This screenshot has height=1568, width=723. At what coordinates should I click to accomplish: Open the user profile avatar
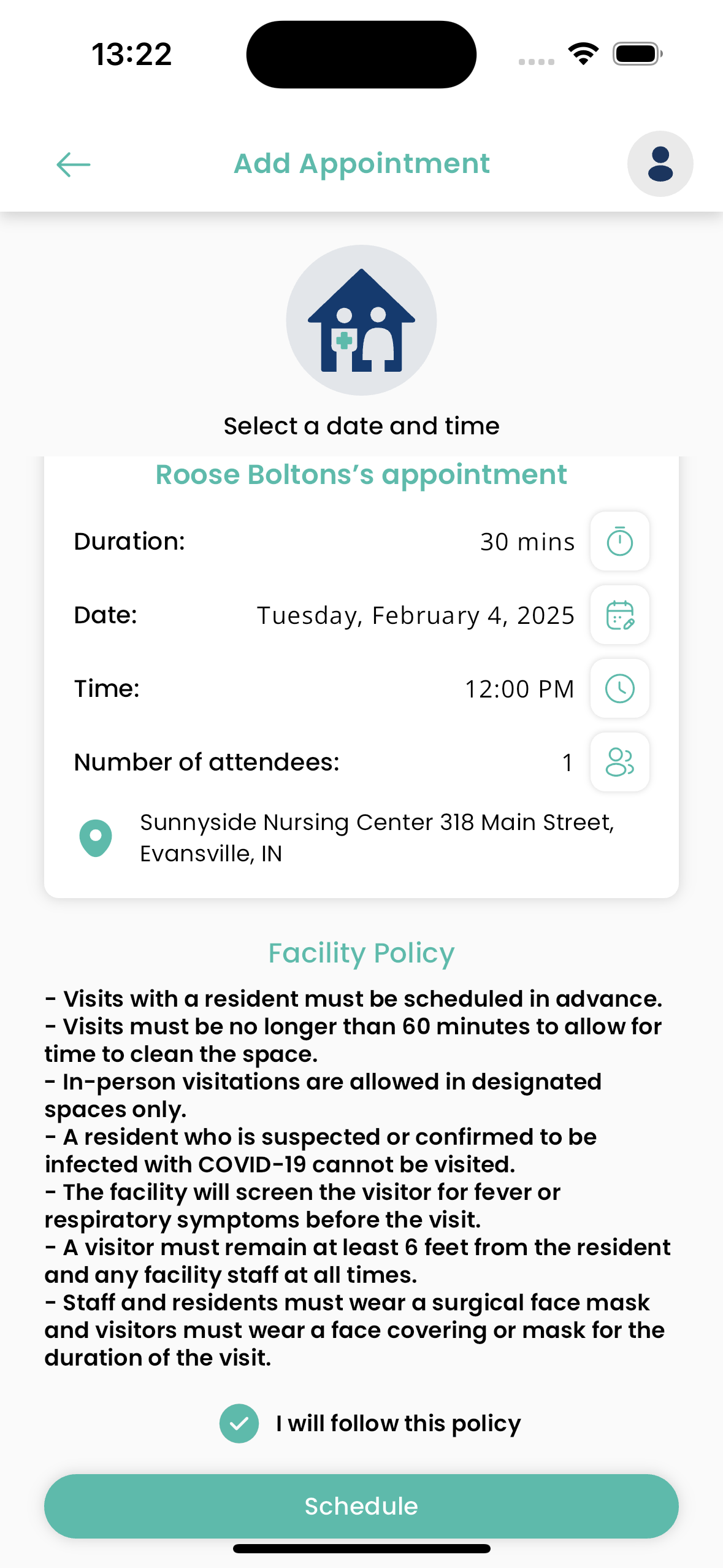[x=660, y=164]
